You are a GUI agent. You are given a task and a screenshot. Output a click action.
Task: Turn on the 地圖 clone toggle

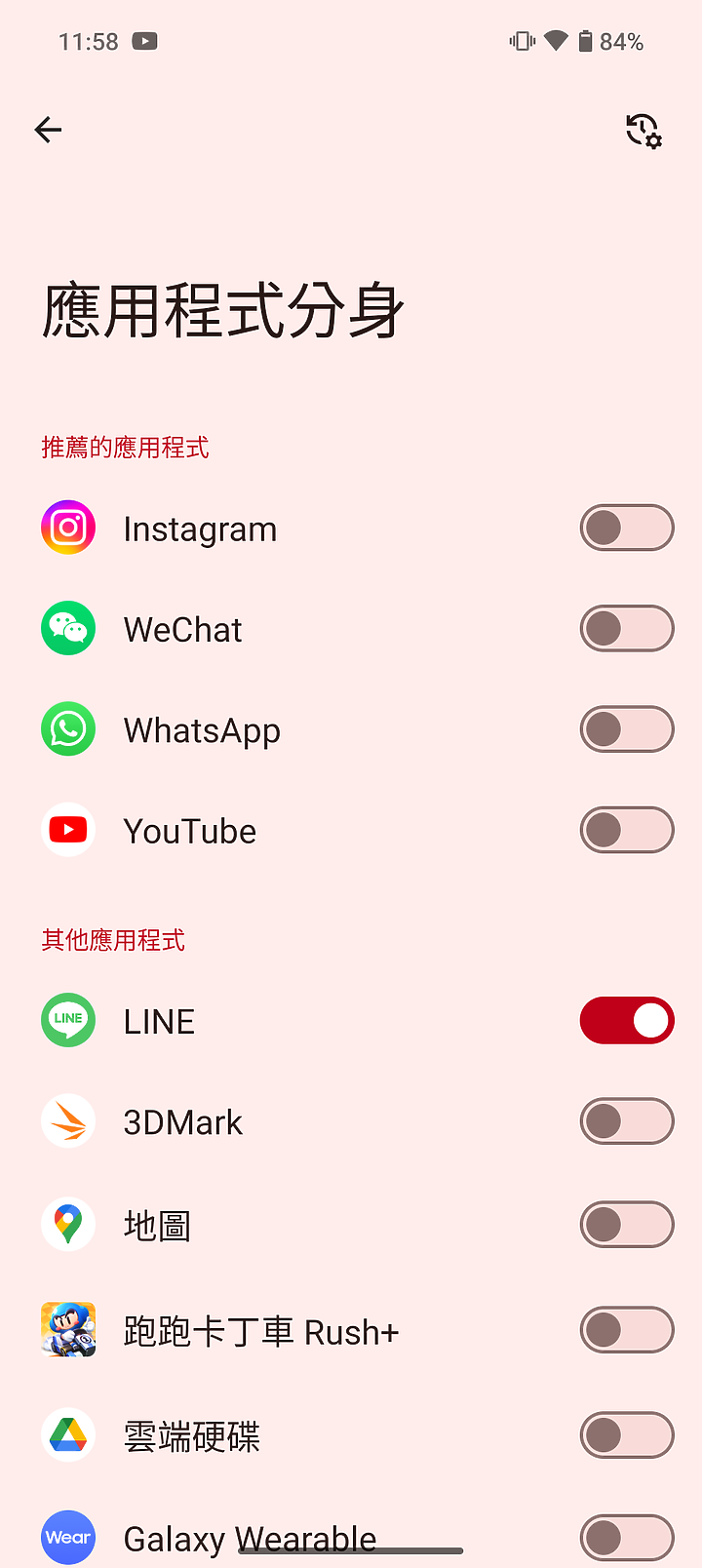click(626, 1225)
